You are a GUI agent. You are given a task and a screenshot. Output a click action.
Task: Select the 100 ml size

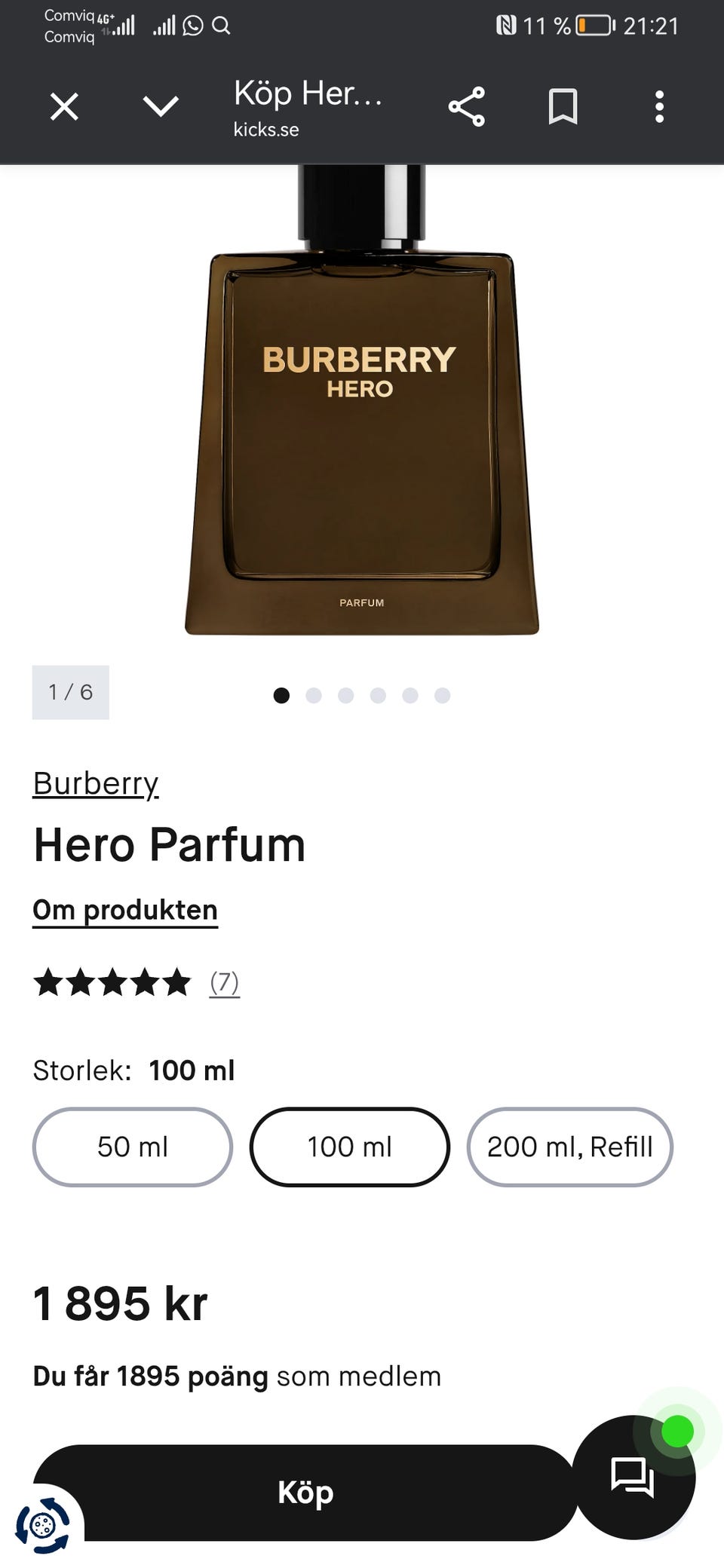click(x=350, y=1147)
